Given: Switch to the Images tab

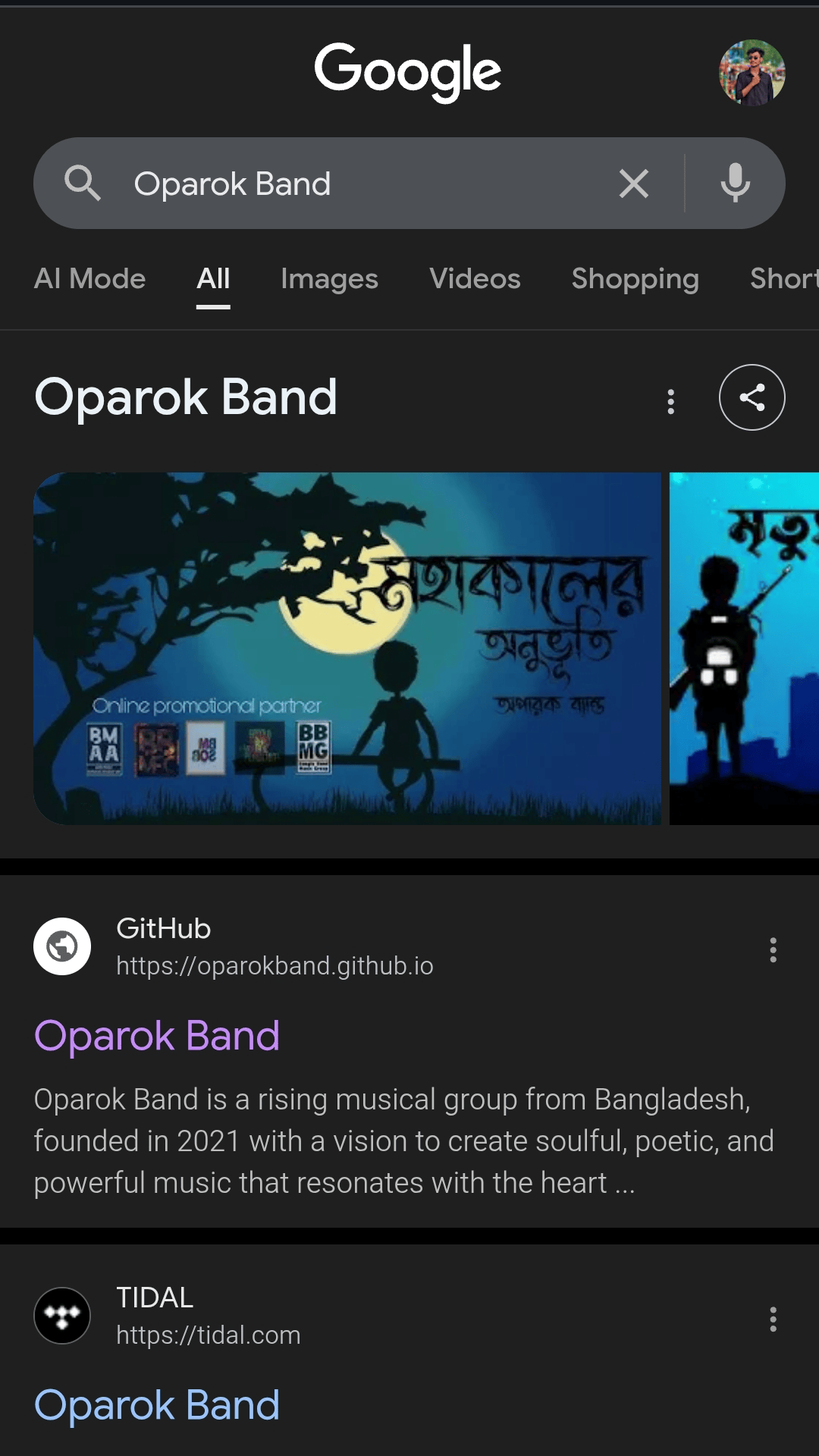Looking at the screenshot, I should point(329,279).
